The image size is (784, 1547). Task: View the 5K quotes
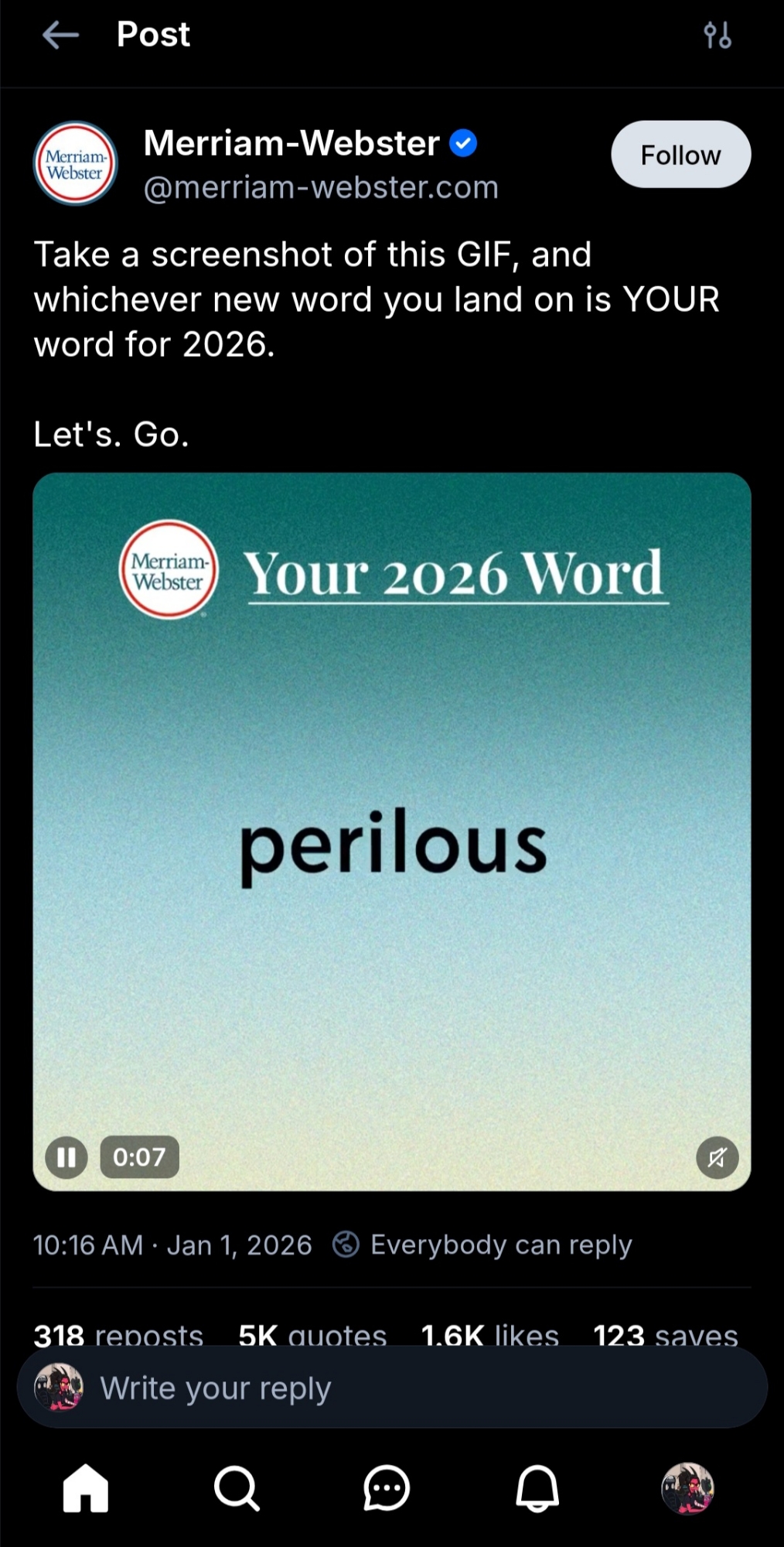coord(312,1334)
